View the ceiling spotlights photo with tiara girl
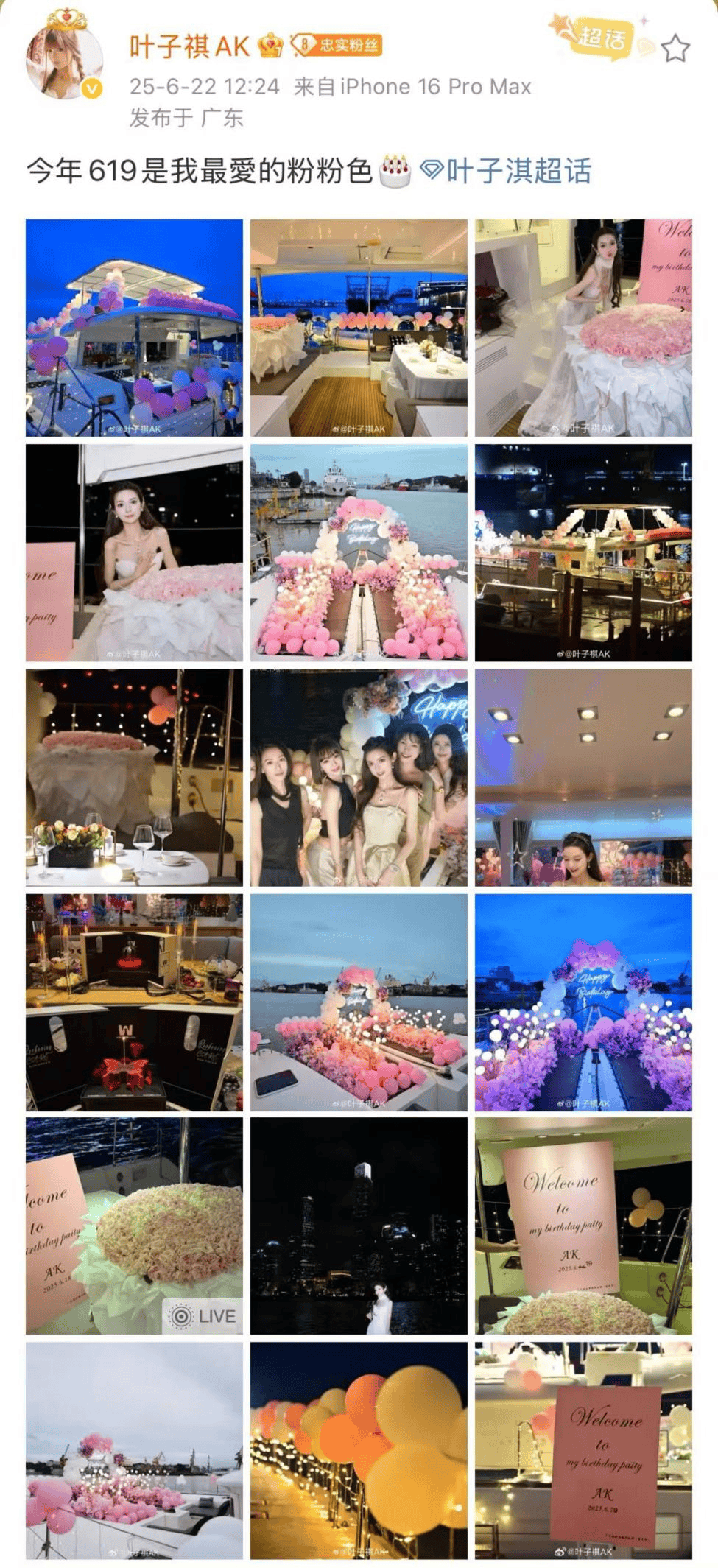 click(x=583, y=778)
